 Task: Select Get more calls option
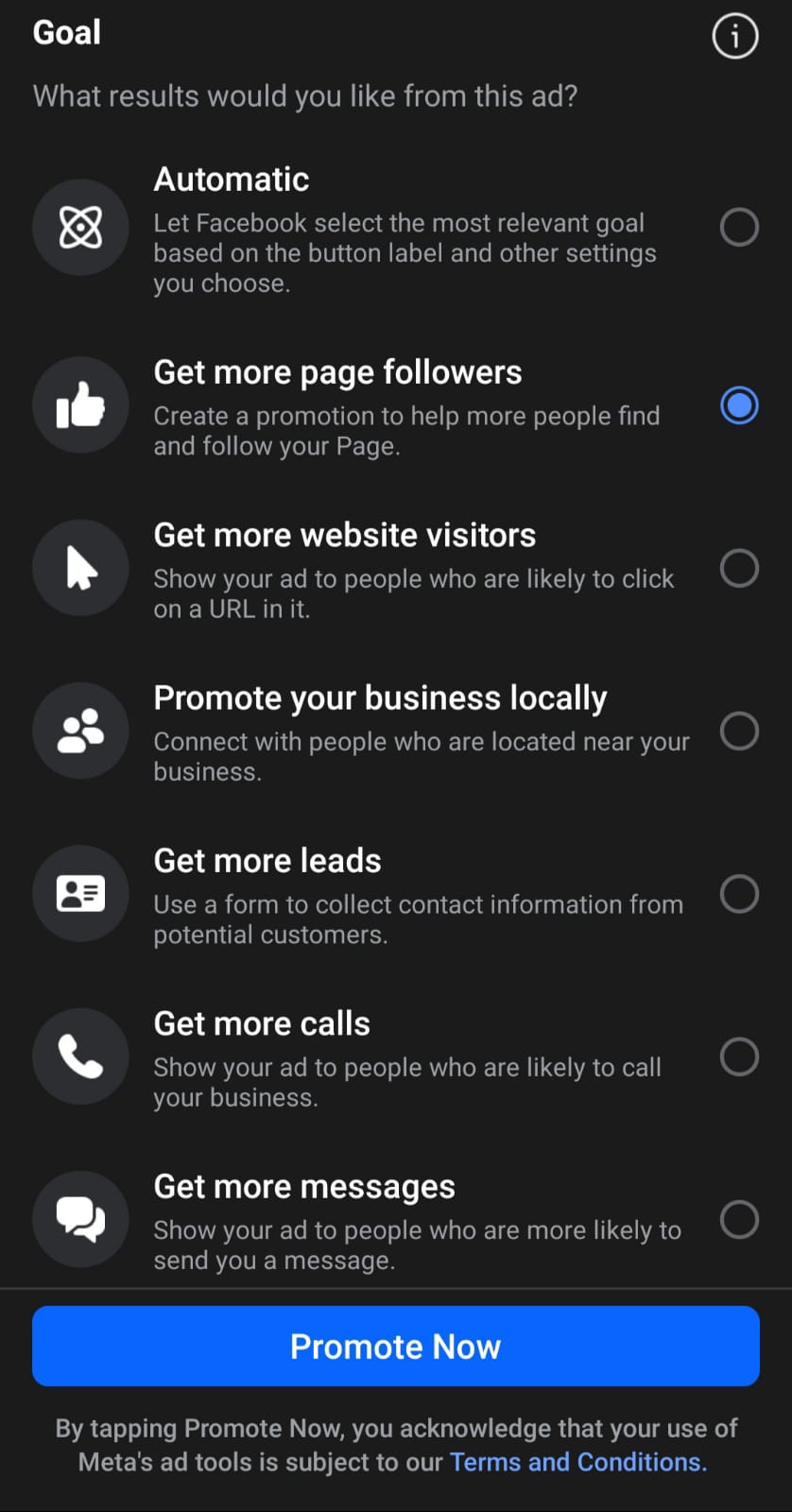(x=738, y=1057)
